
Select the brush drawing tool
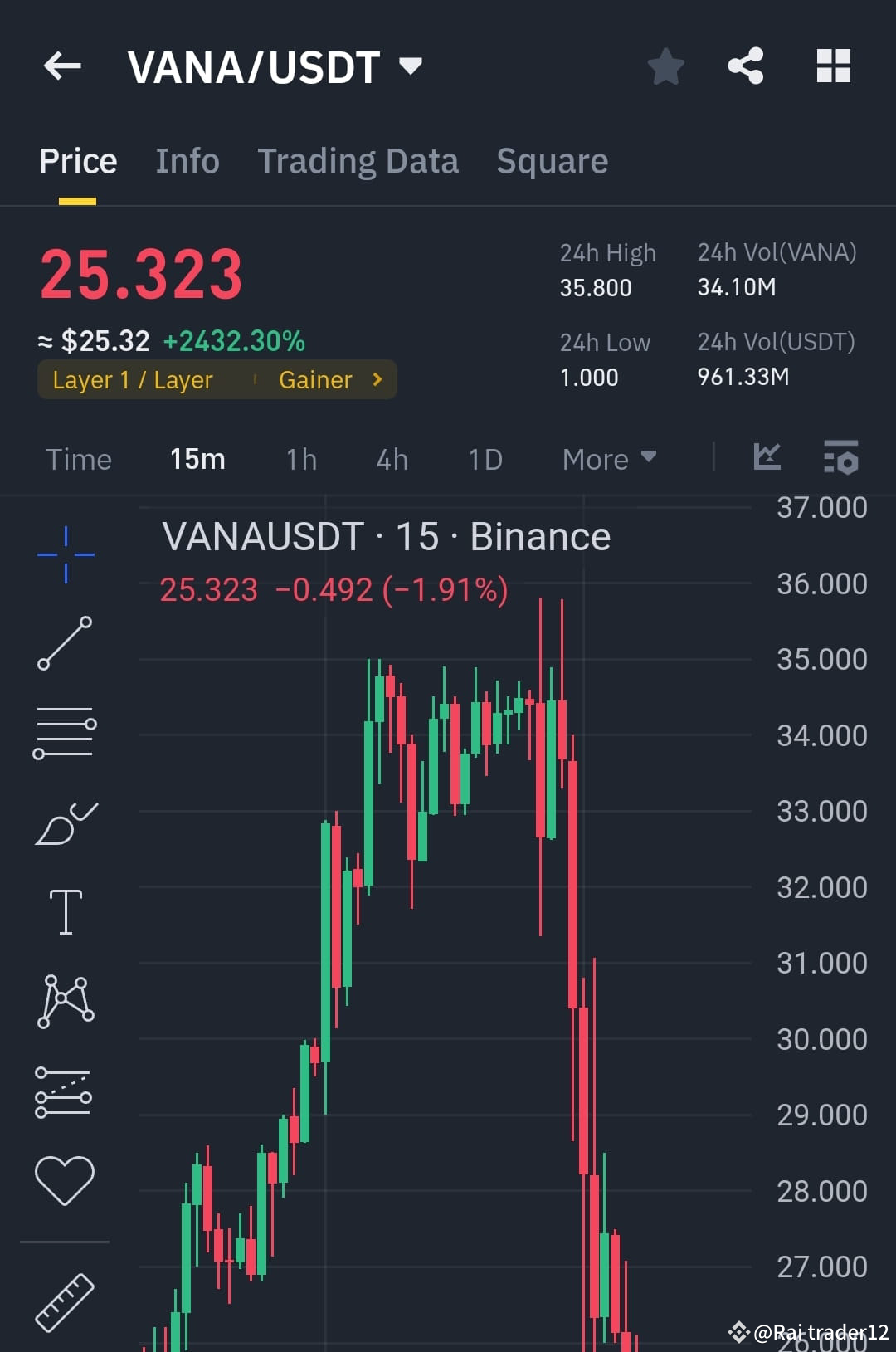(65, 822)
